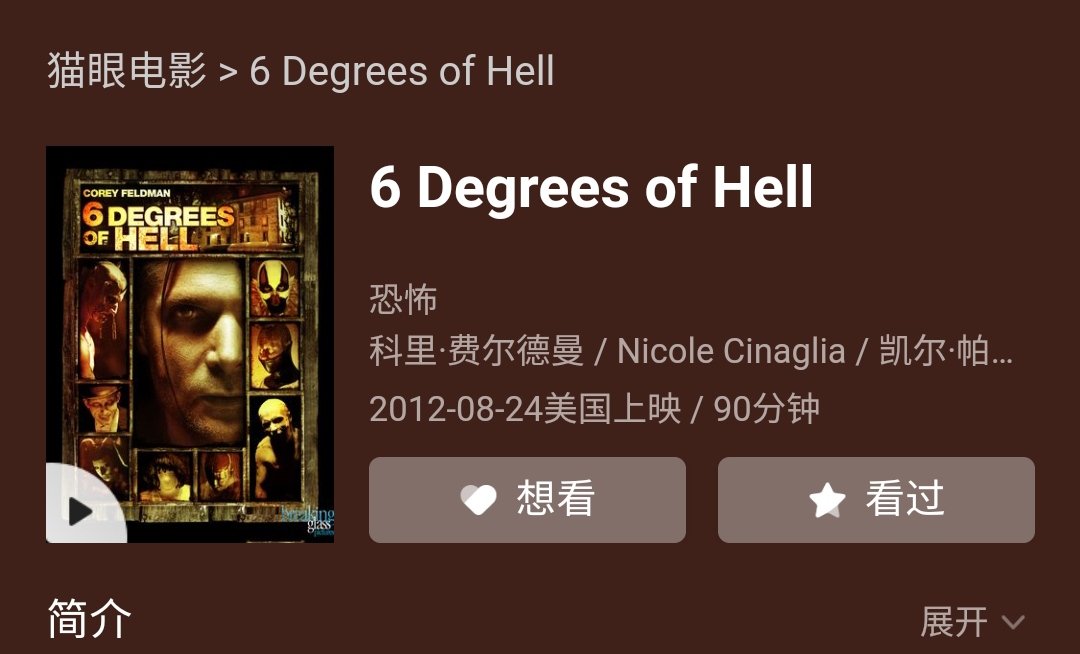The width and height of the screenshot is (1080, 654).
Task: Play the 6 Degrees of Hell trailer
Action: pos(80,511)
